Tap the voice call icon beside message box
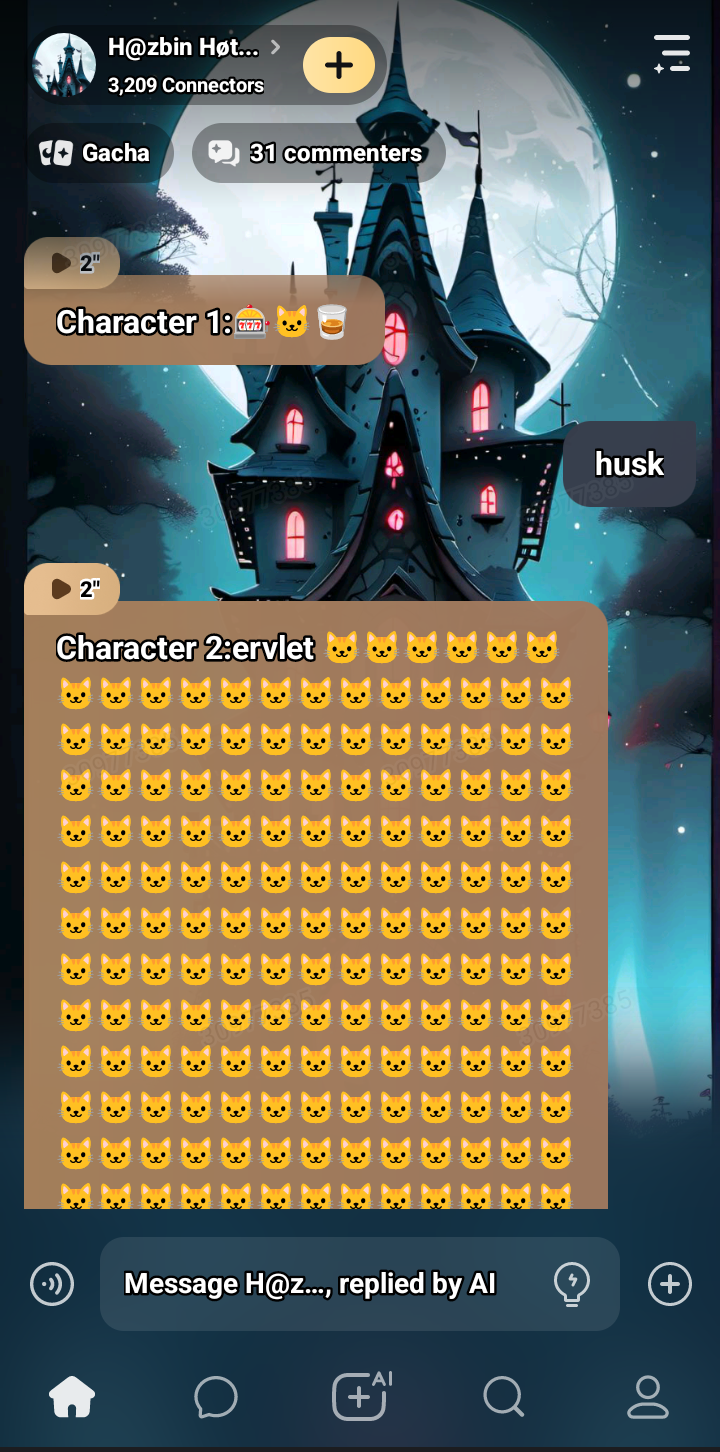This screenshot has height=1452, width=720. tap(52, 1284)
